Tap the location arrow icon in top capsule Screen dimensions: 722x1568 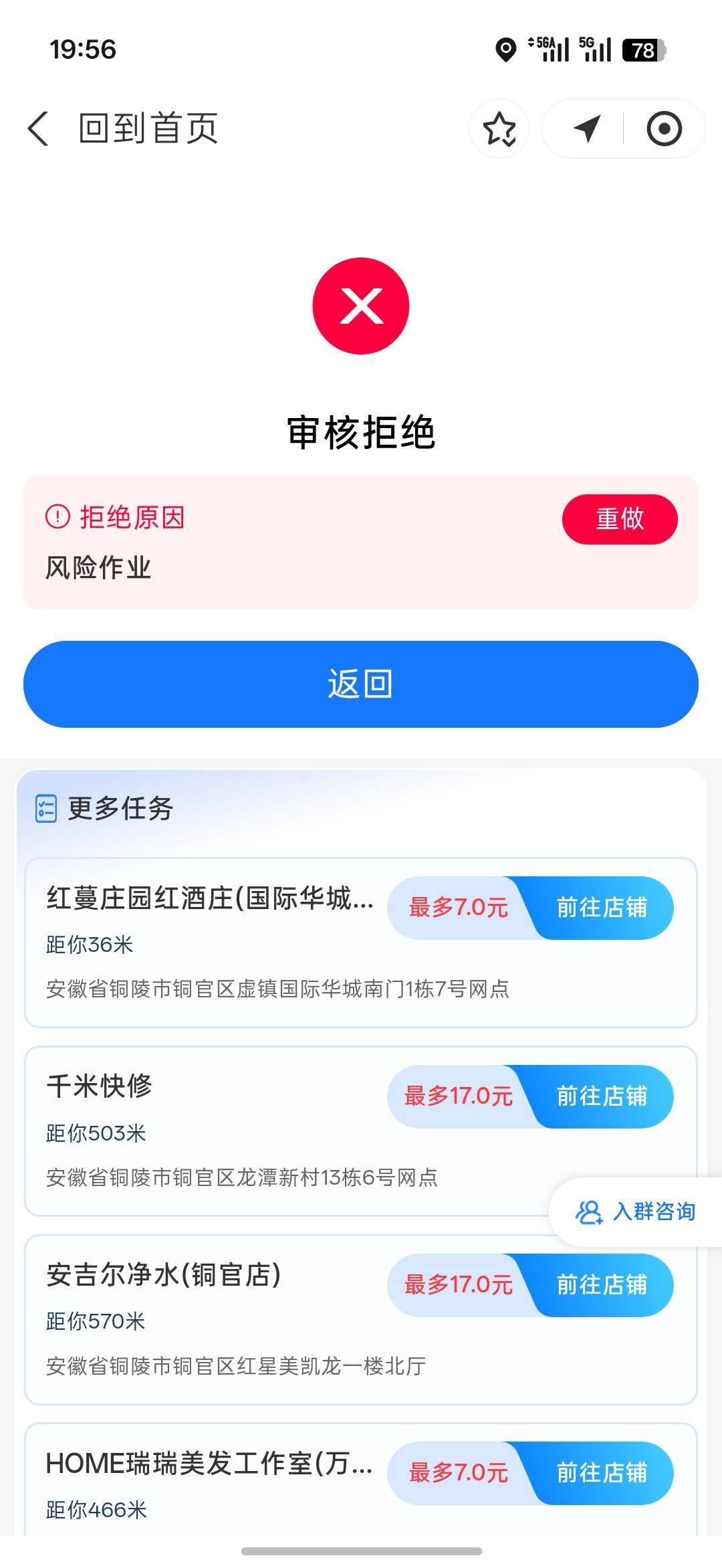586,128
